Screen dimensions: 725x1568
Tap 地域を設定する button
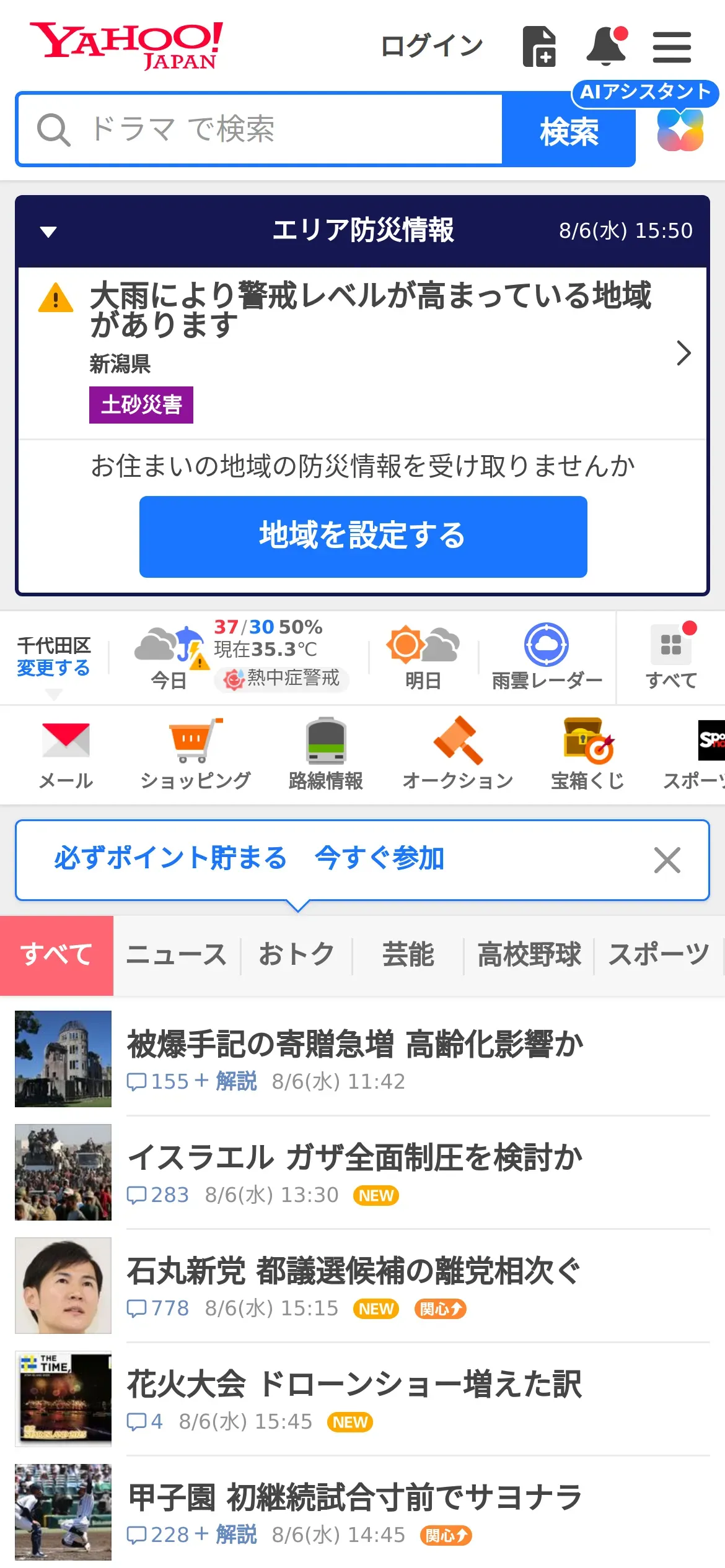tap(363, 536)
